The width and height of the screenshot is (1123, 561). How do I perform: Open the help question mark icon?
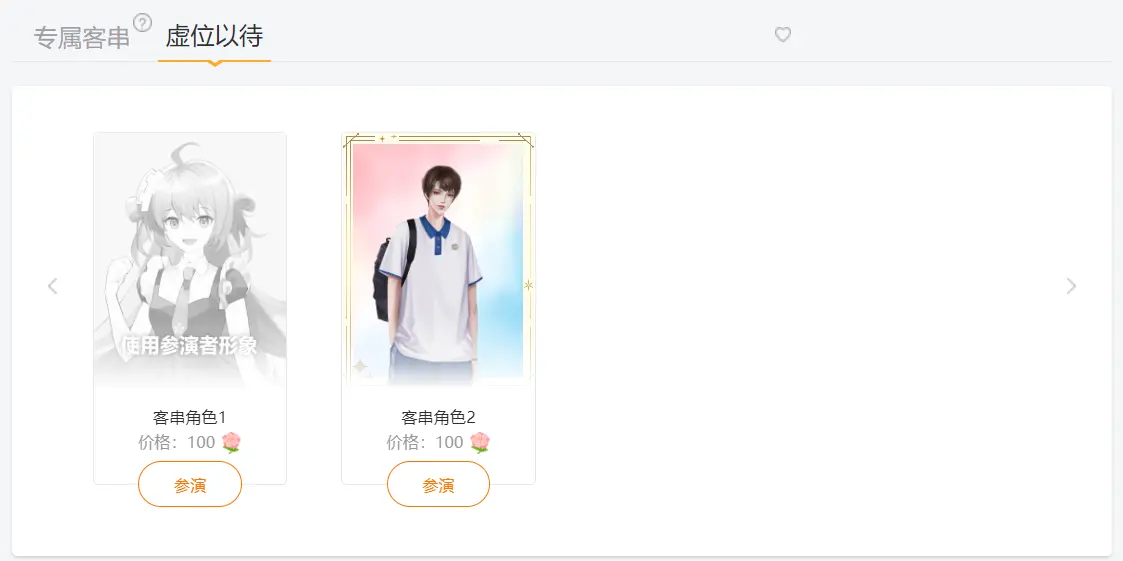coord(143,22)
